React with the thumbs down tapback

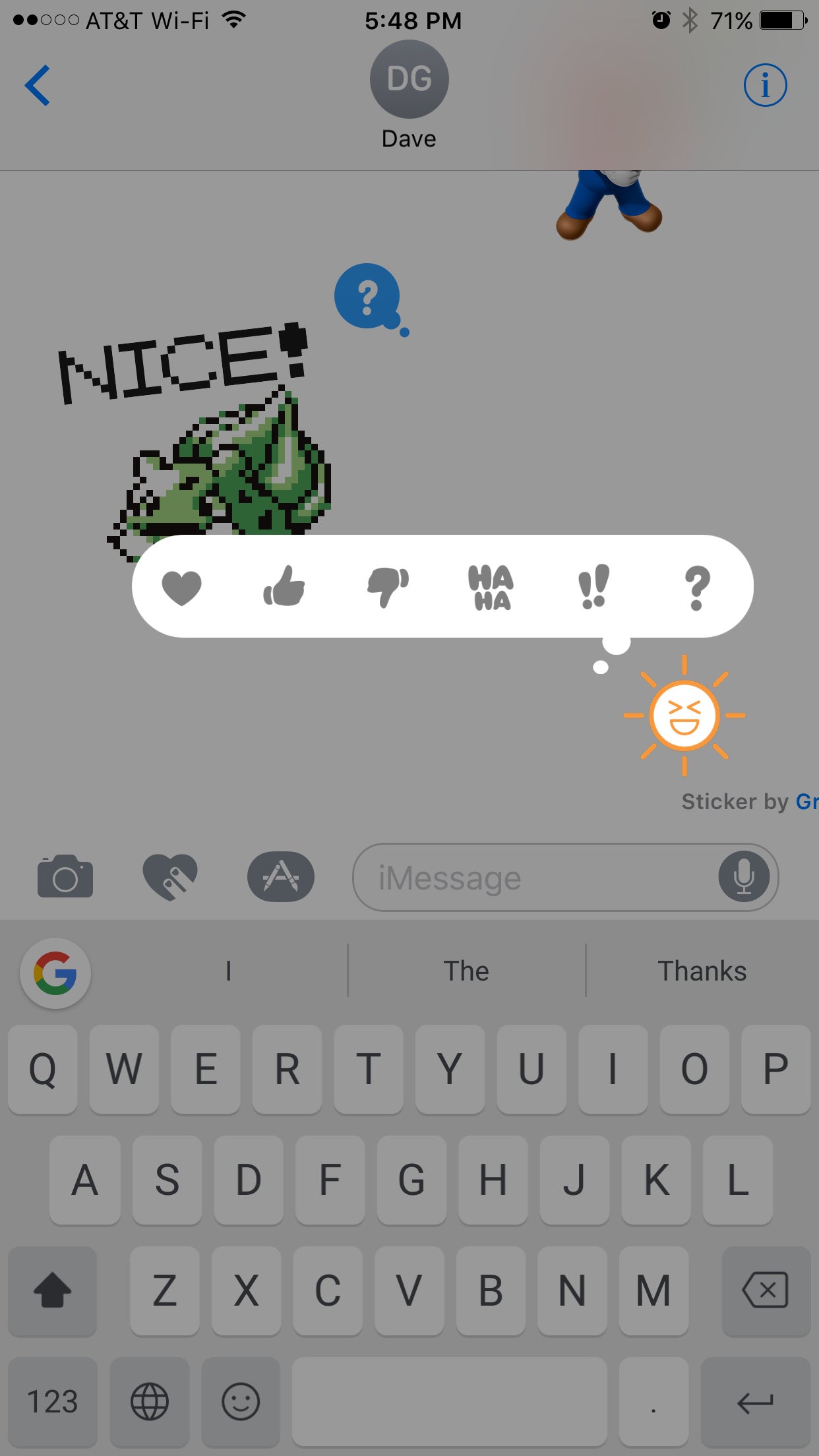pyautogui.click(x=388, y=586)
